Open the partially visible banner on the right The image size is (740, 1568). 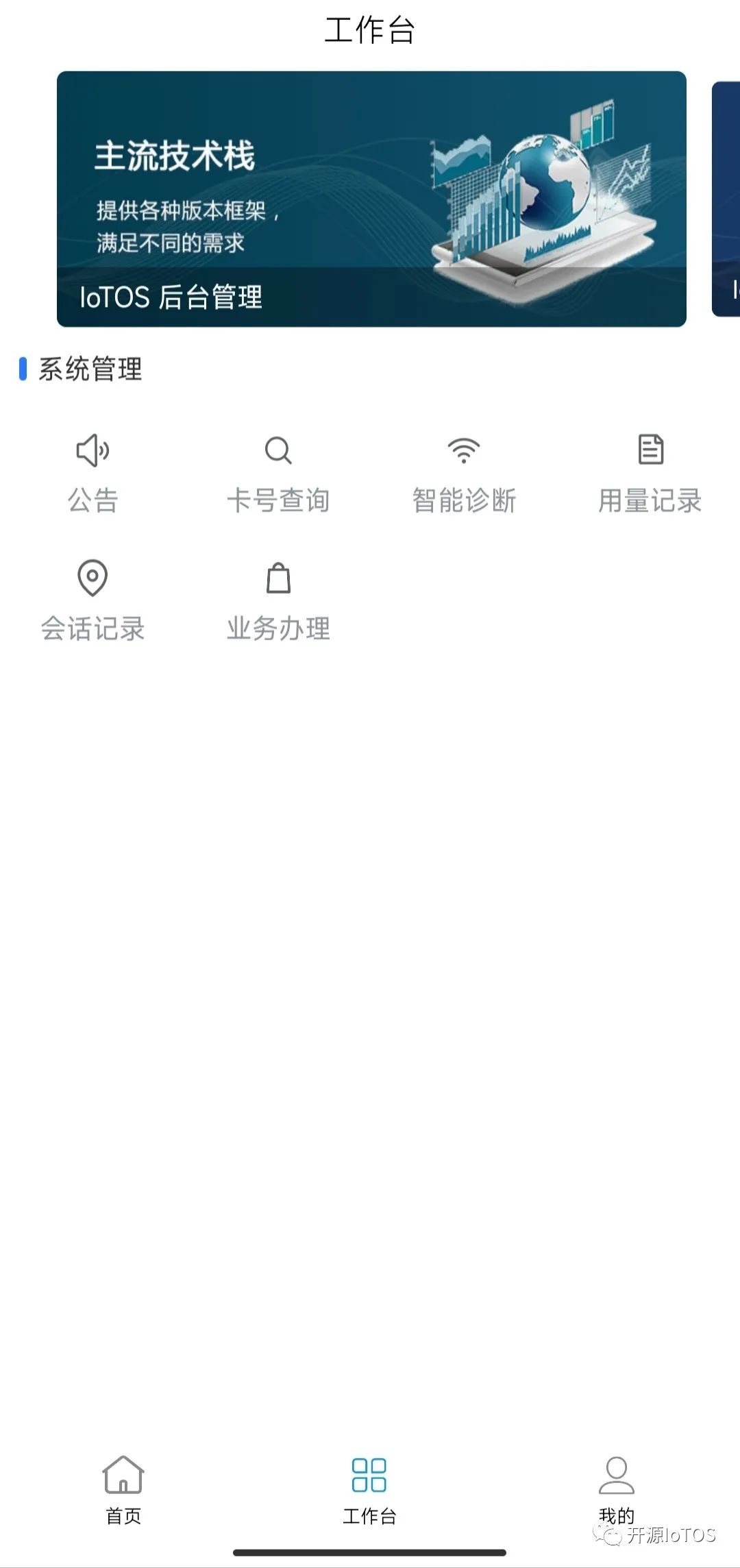(x=725, y=199)
